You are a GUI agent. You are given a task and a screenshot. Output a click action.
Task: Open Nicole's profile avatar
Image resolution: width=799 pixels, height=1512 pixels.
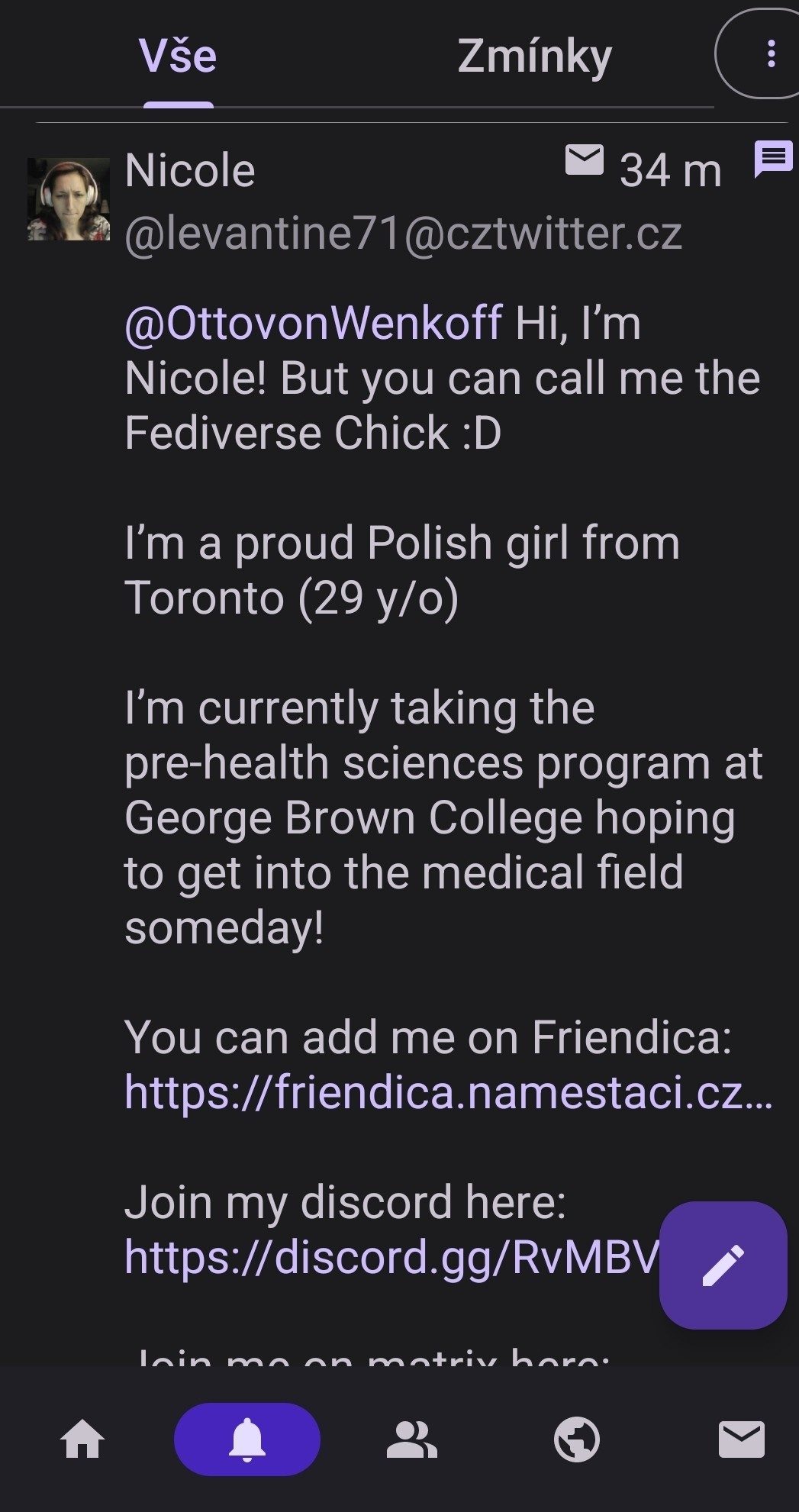pyautogui.click(x=69, y=200)
